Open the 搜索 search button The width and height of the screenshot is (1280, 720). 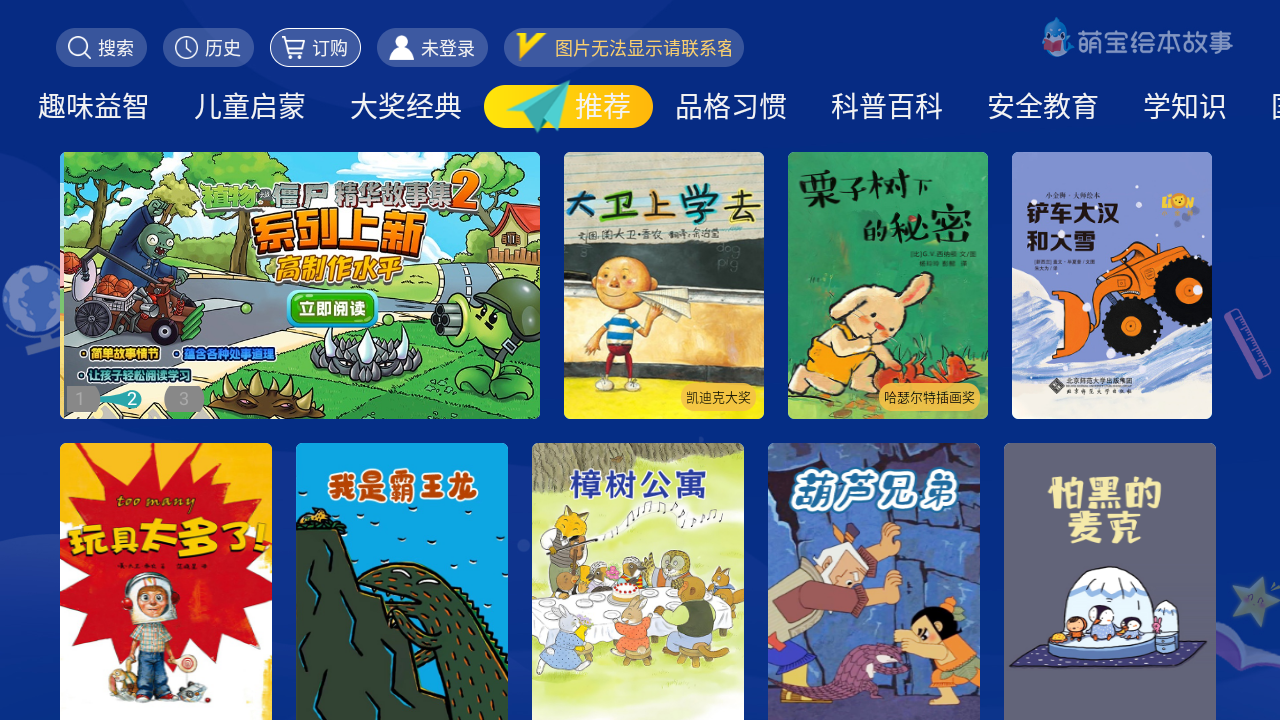tap(101, 48)
